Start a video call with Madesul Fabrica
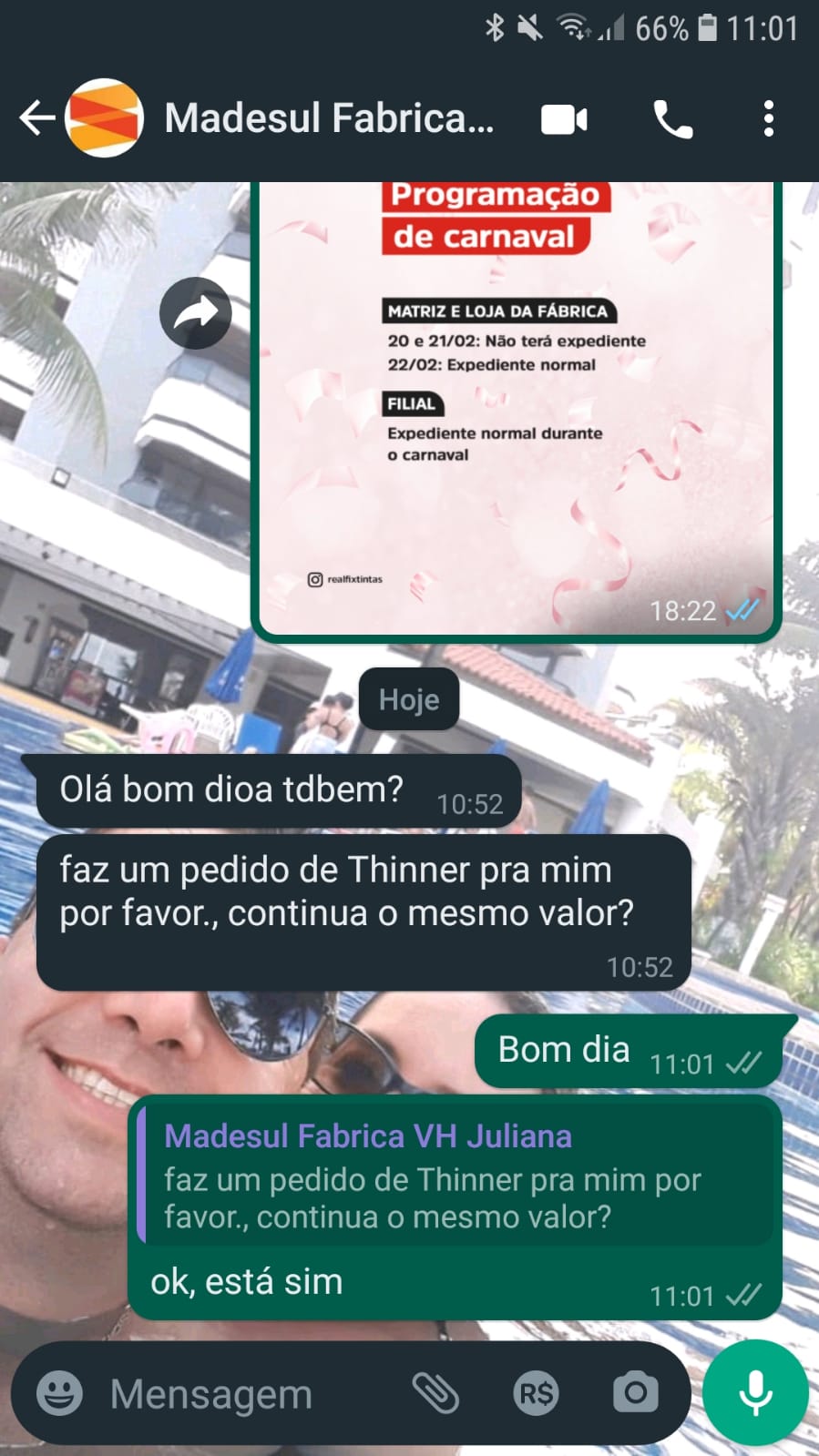This screenshot has height=1456, width=819. click(564, 119)
